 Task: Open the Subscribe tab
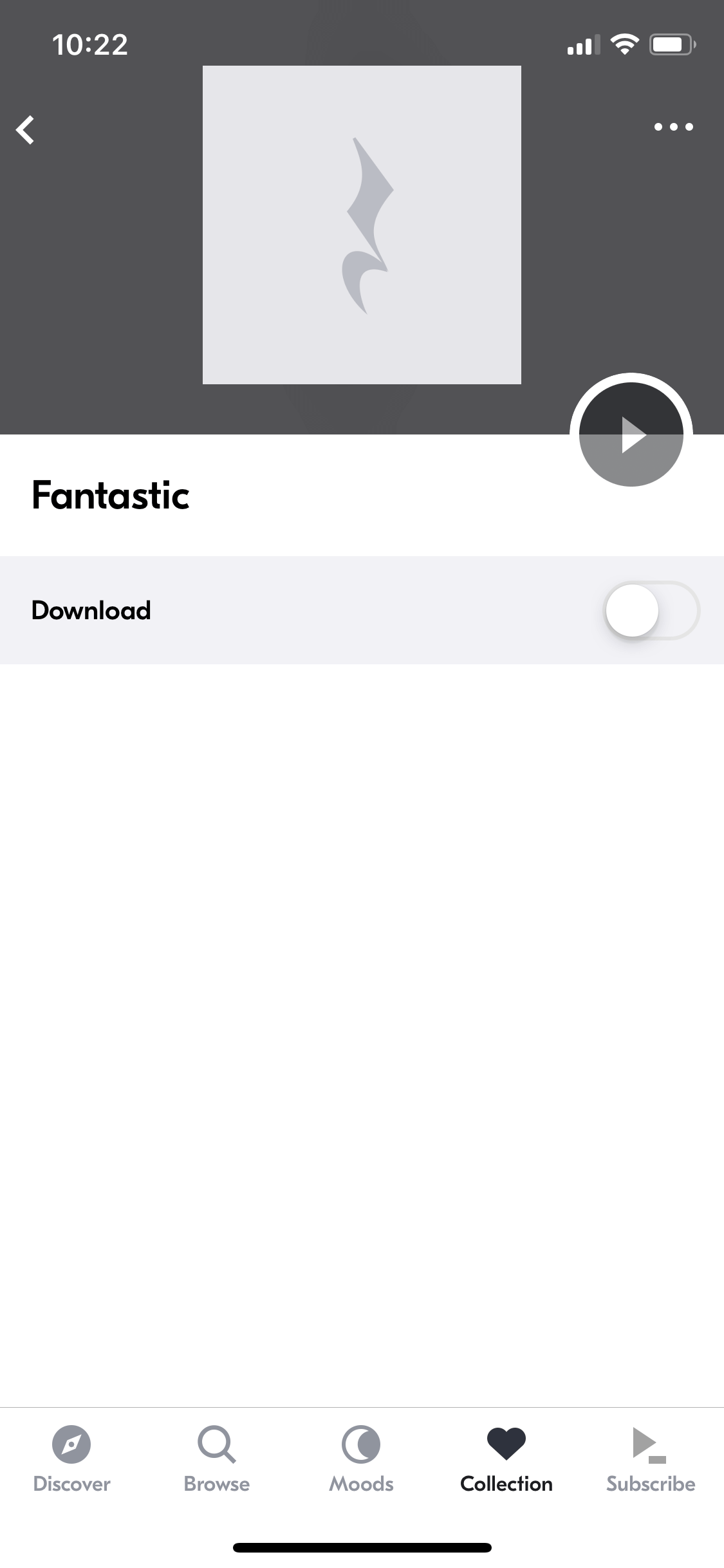(x=651, y=1459)
